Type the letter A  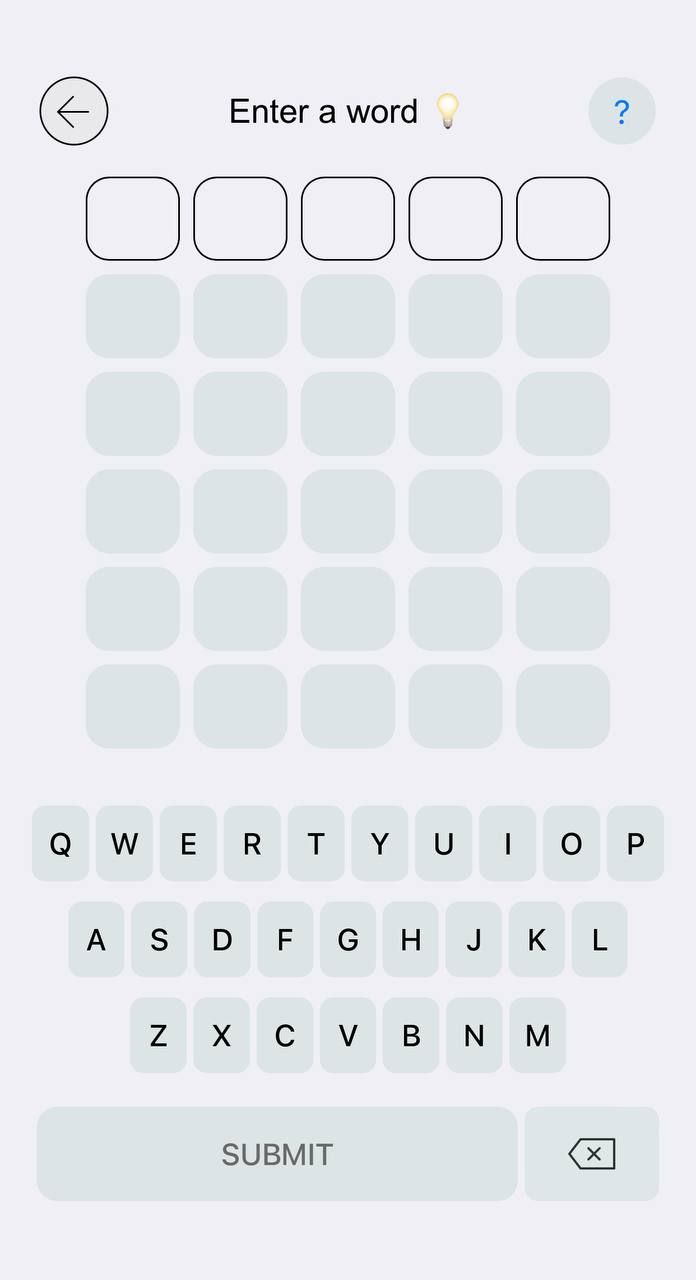pyautogui.click(x=96, y=940)
